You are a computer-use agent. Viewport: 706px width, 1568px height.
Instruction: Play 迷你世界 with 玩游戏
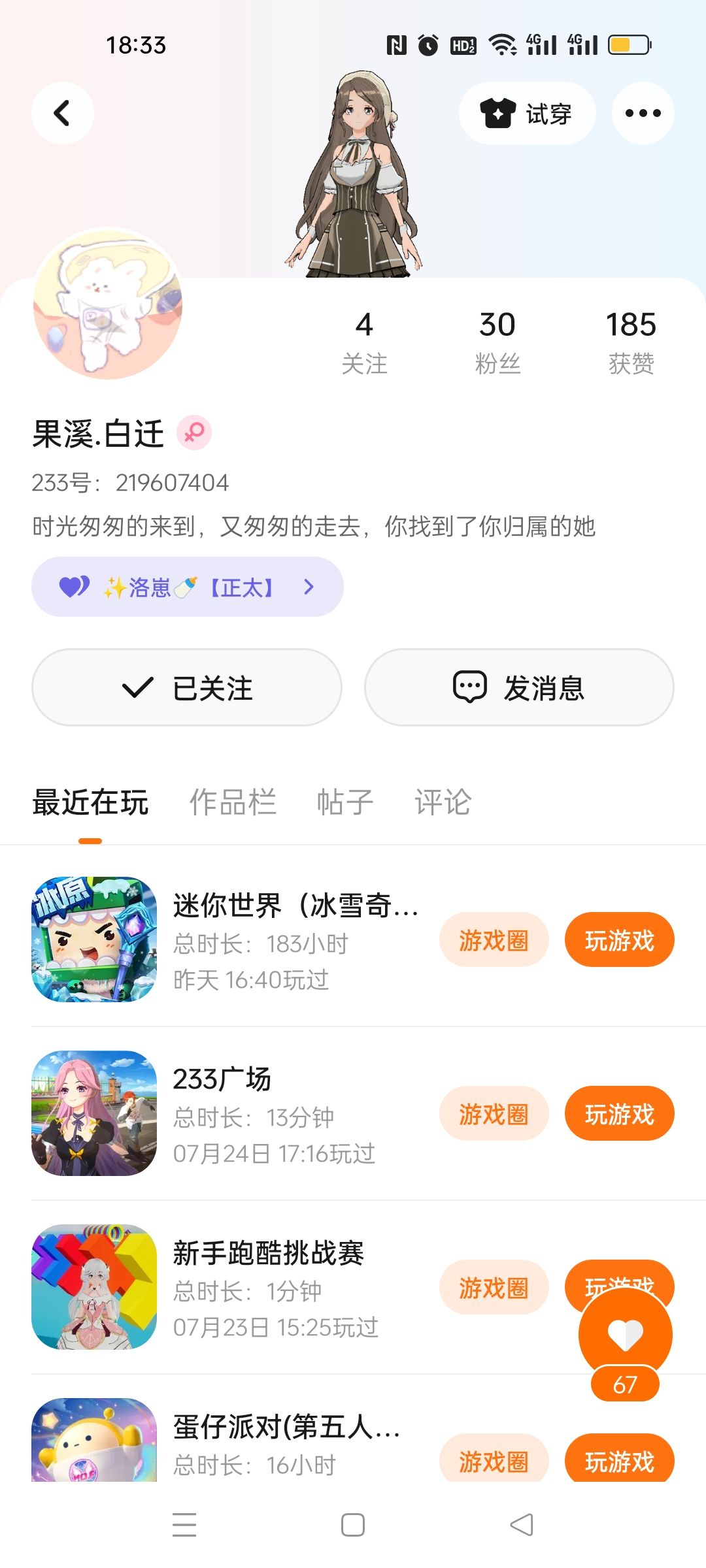tap(619, 940)
